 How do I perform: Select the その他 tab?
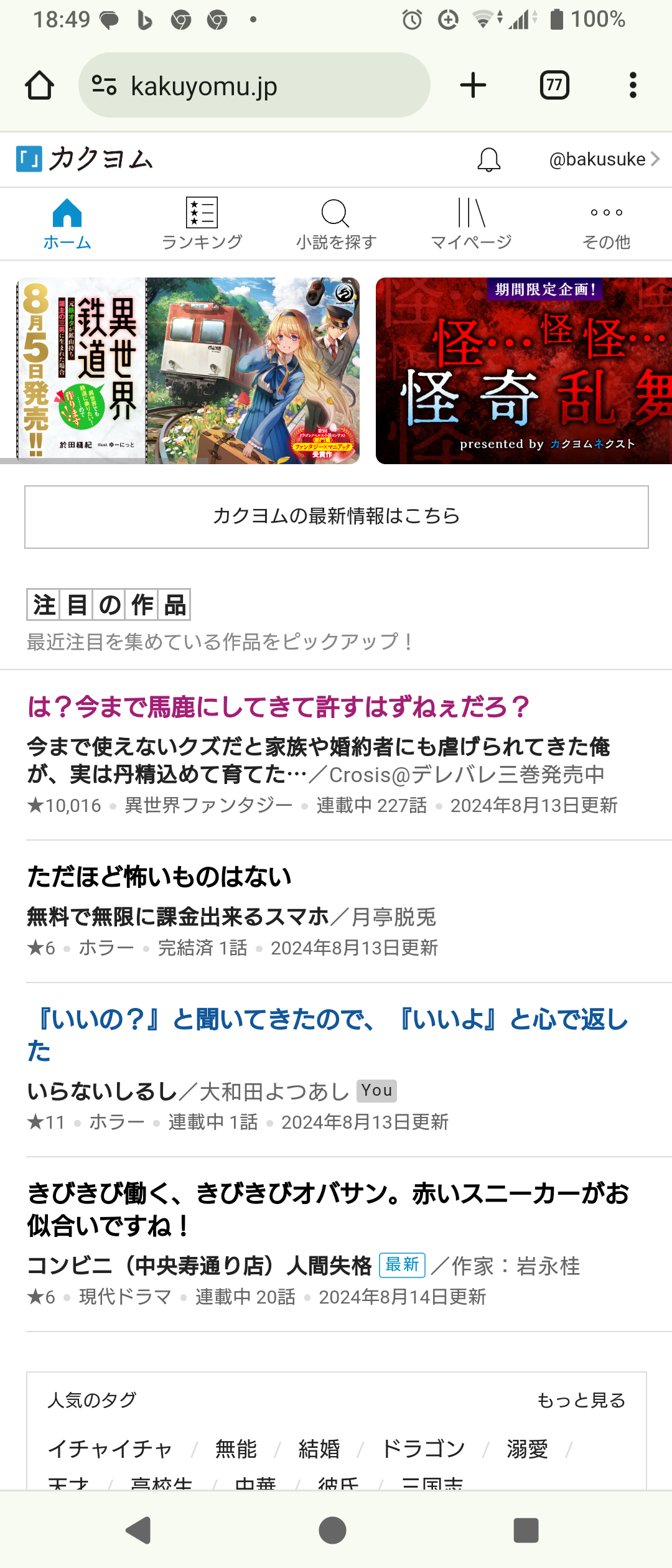606,224
